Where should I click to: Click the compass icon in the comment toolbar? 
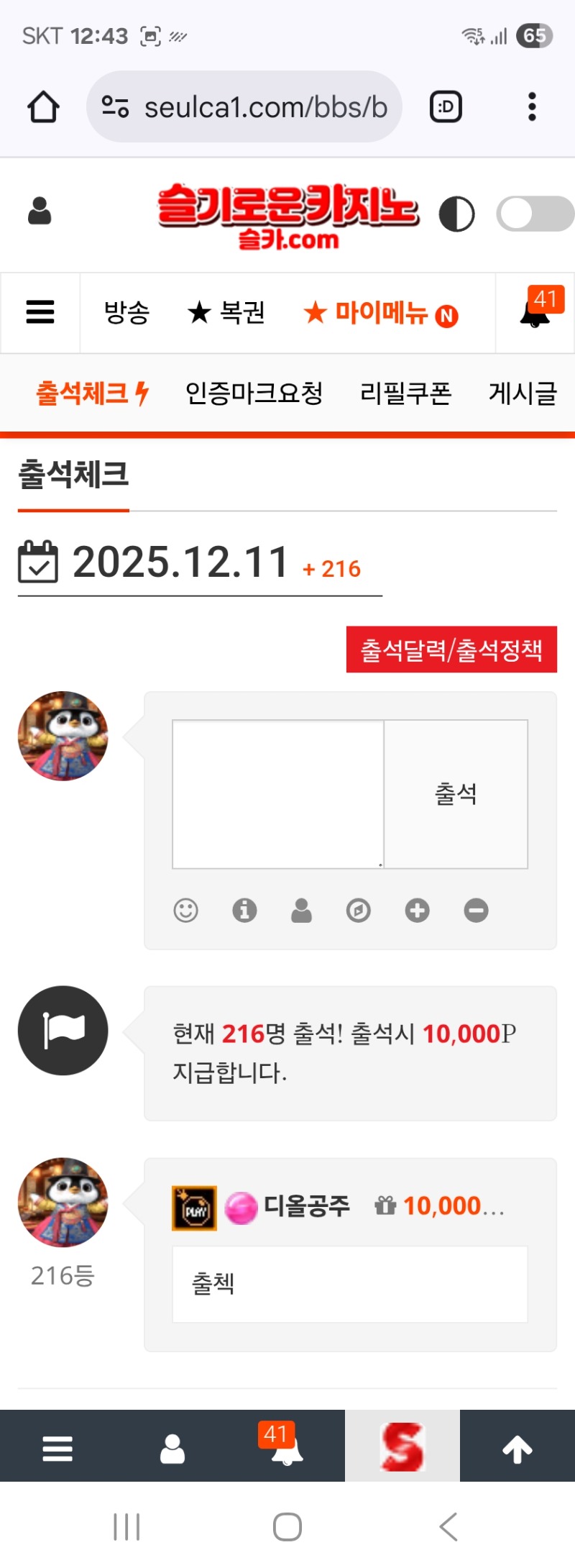359,911
